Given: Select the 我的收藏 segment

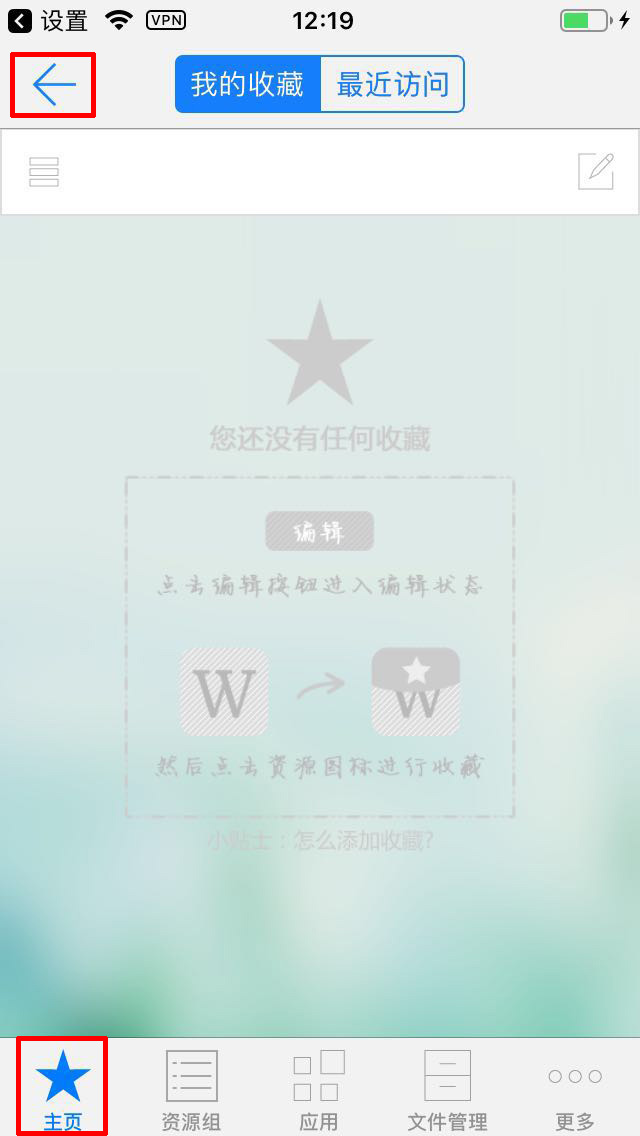Looking at the screenshot, I should [x=247, y=84].
